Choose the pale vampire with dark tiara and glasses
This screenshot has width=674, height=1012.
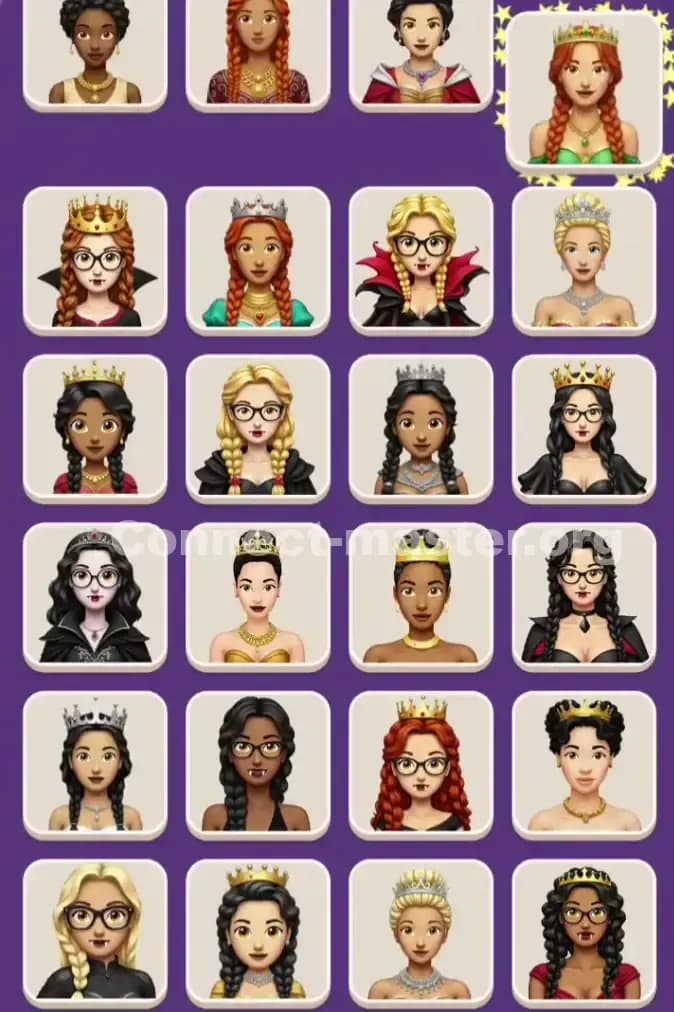[95, 597]
